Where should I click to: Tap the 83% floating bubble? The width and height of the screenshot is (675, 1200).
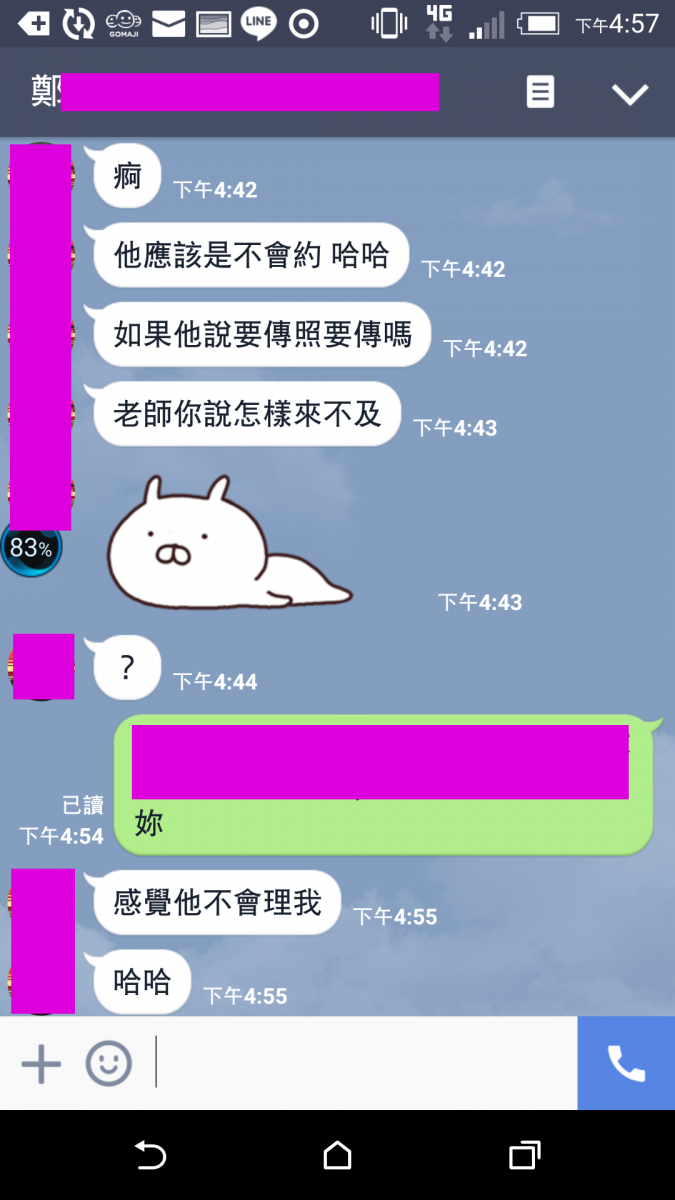[31, 547]
